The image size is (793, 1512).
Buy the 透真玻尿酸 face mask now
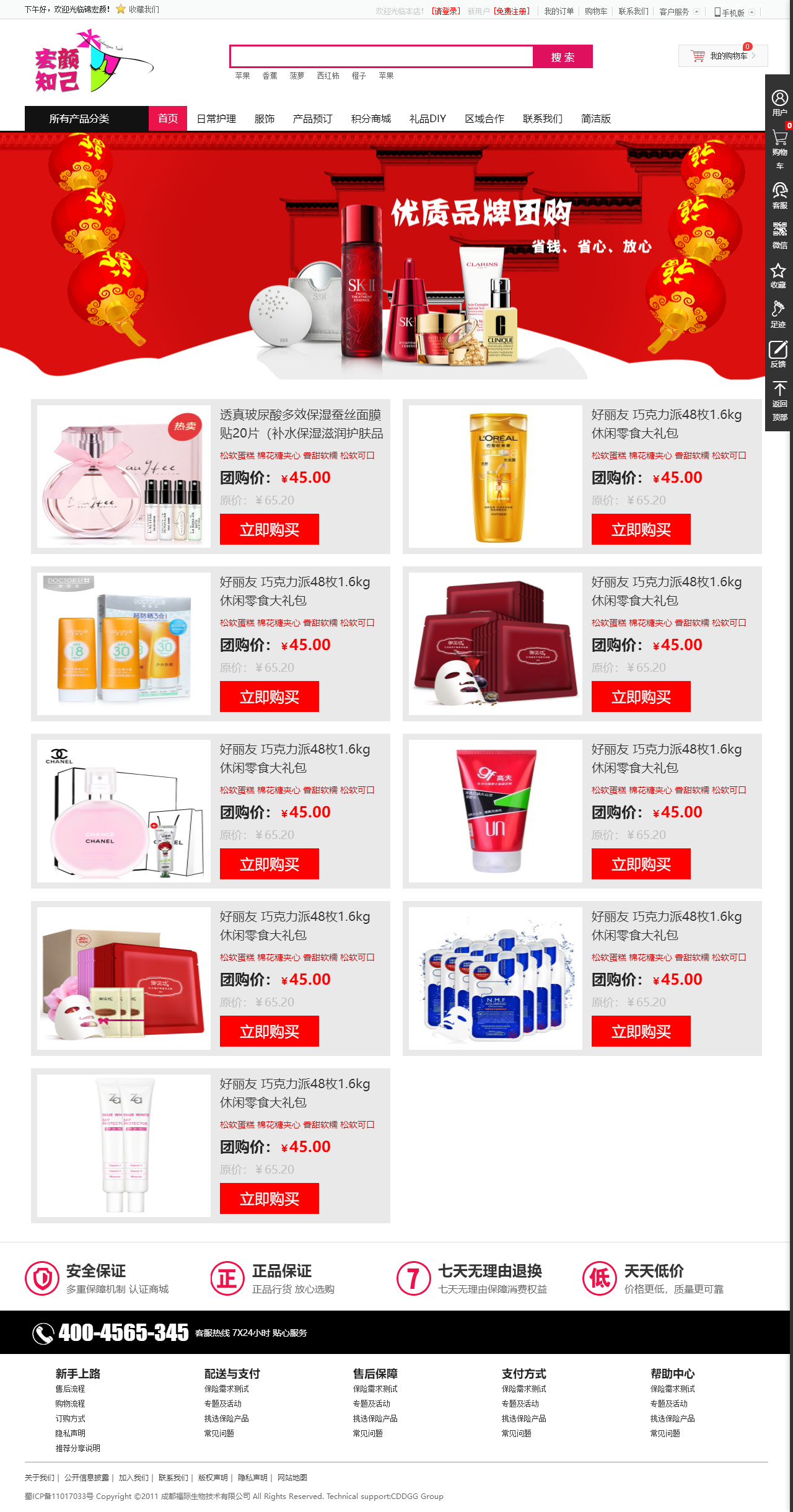point(269,529)
